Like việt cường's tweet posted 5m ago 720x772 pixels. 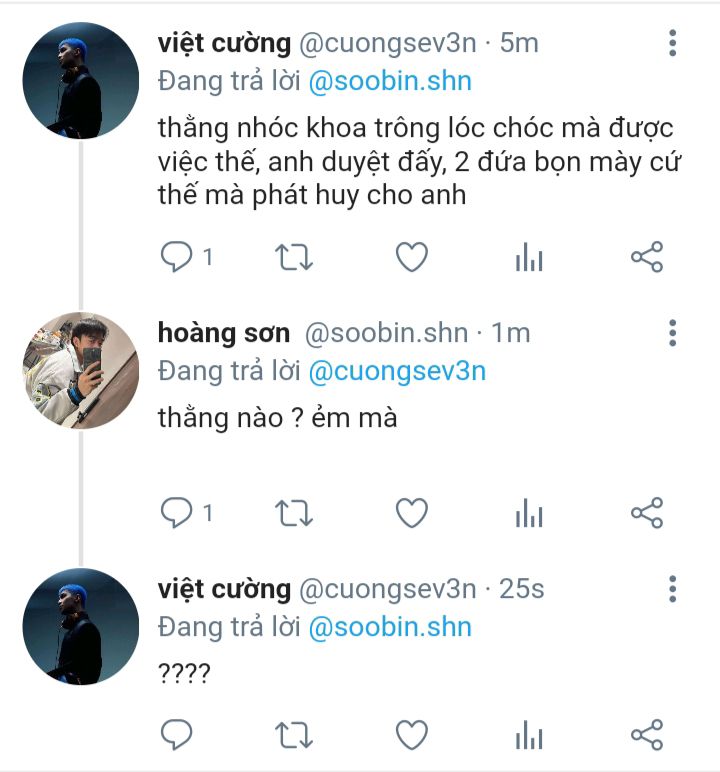click(411, 257)
